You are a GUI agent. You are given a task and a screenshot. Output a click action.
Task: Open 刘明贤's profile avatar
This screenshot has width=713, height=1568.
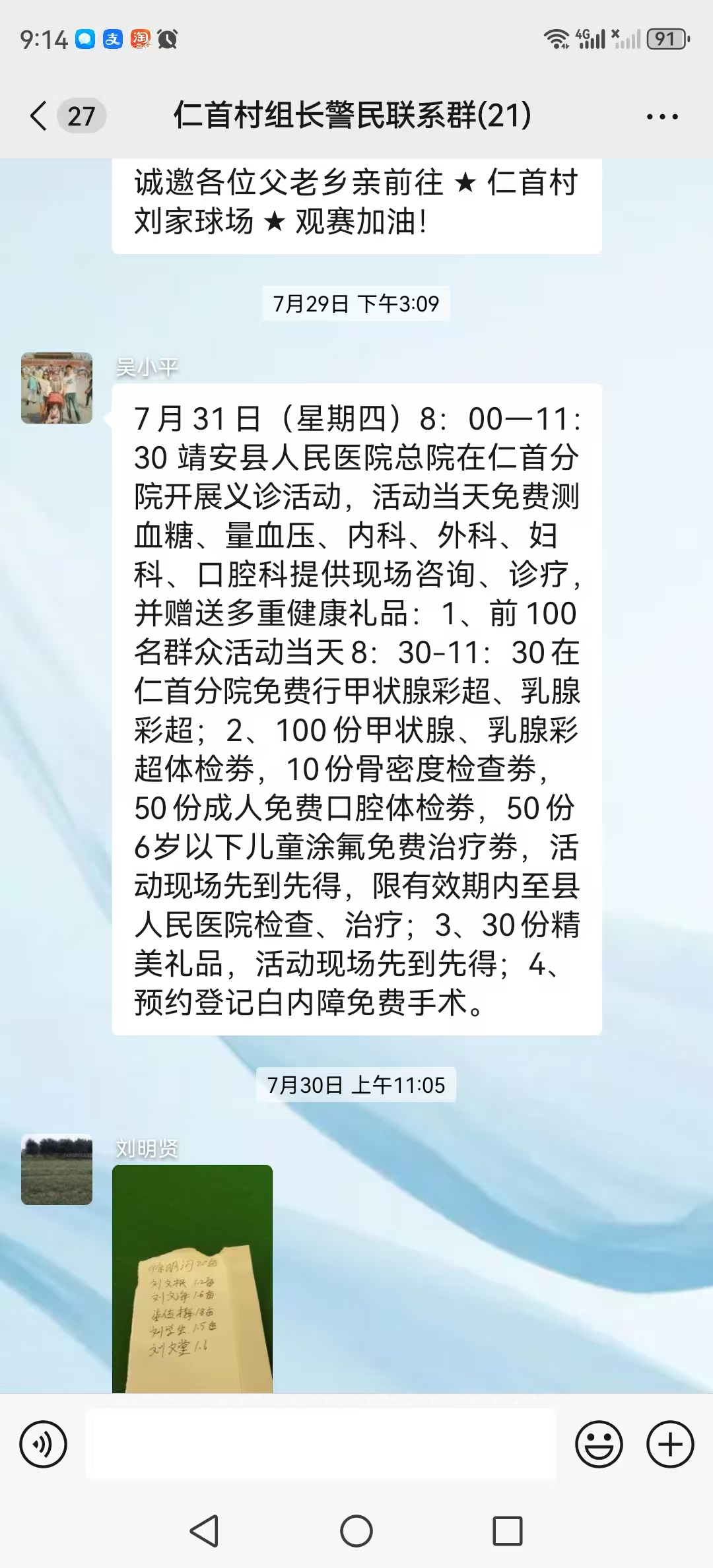[x=57, y=1169]
